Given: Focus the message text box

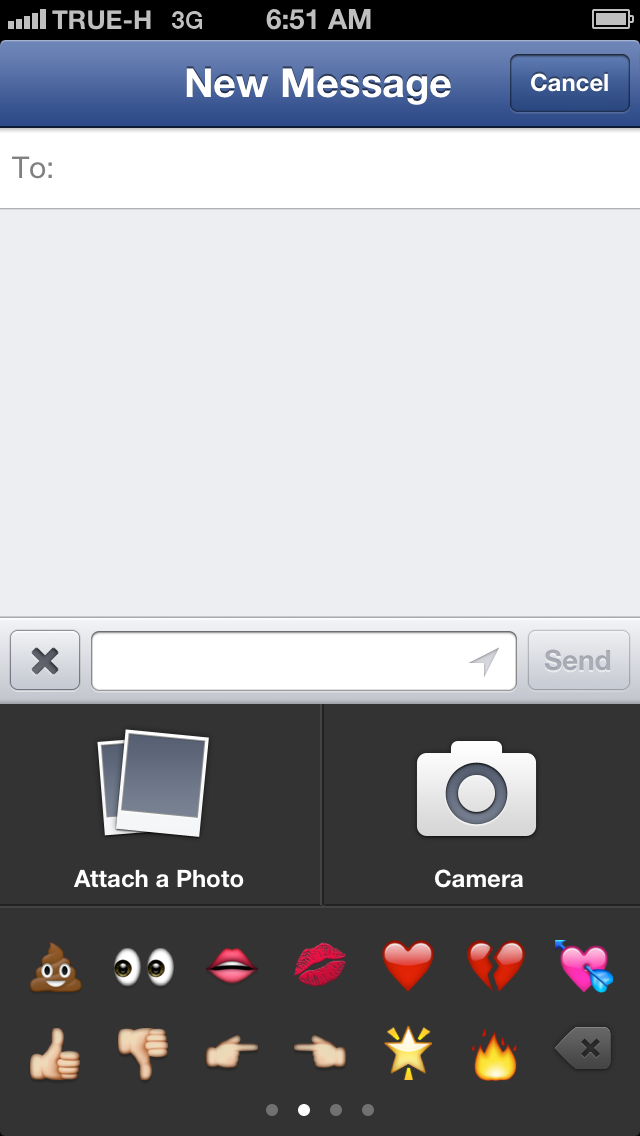Looking at the screenshot, I should [x=280, y=660].
